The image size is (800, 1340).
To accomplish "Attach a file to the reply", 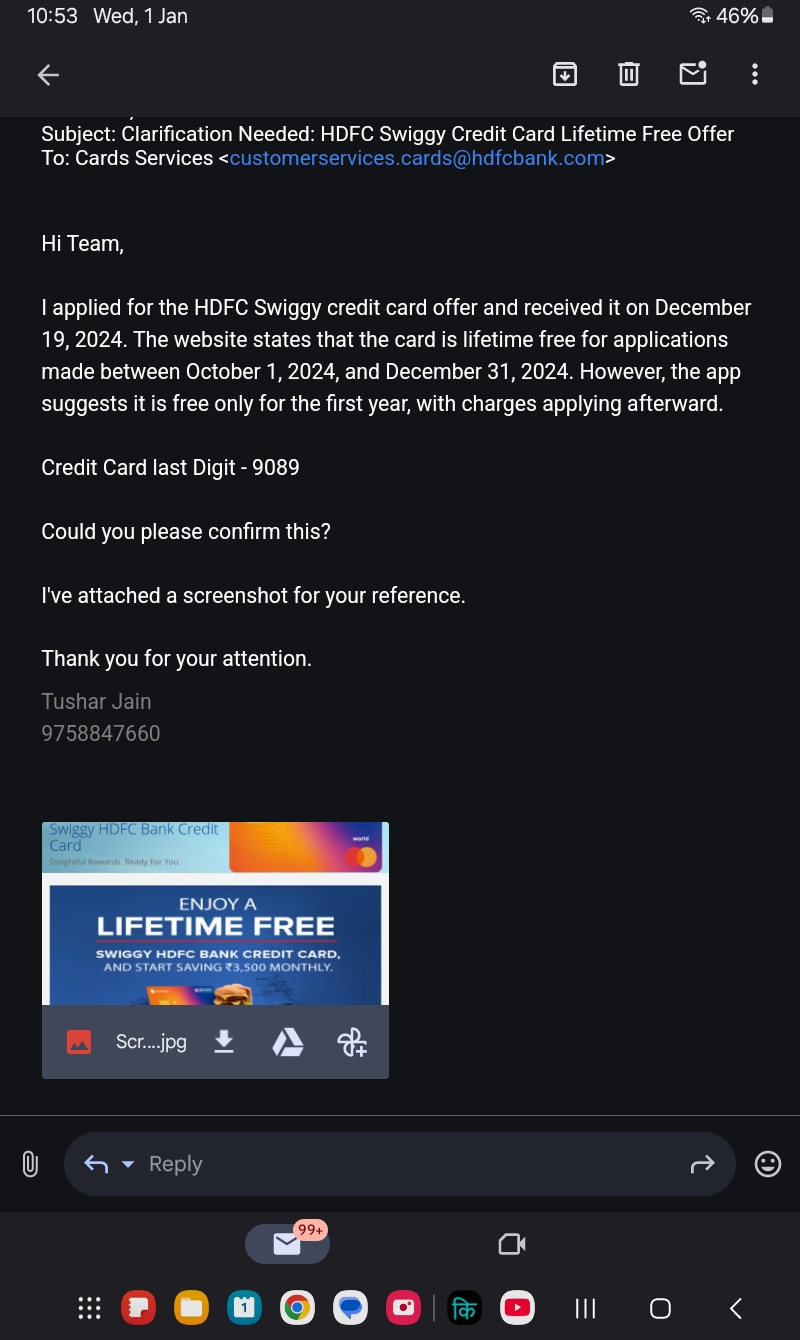I will 30,1164.
